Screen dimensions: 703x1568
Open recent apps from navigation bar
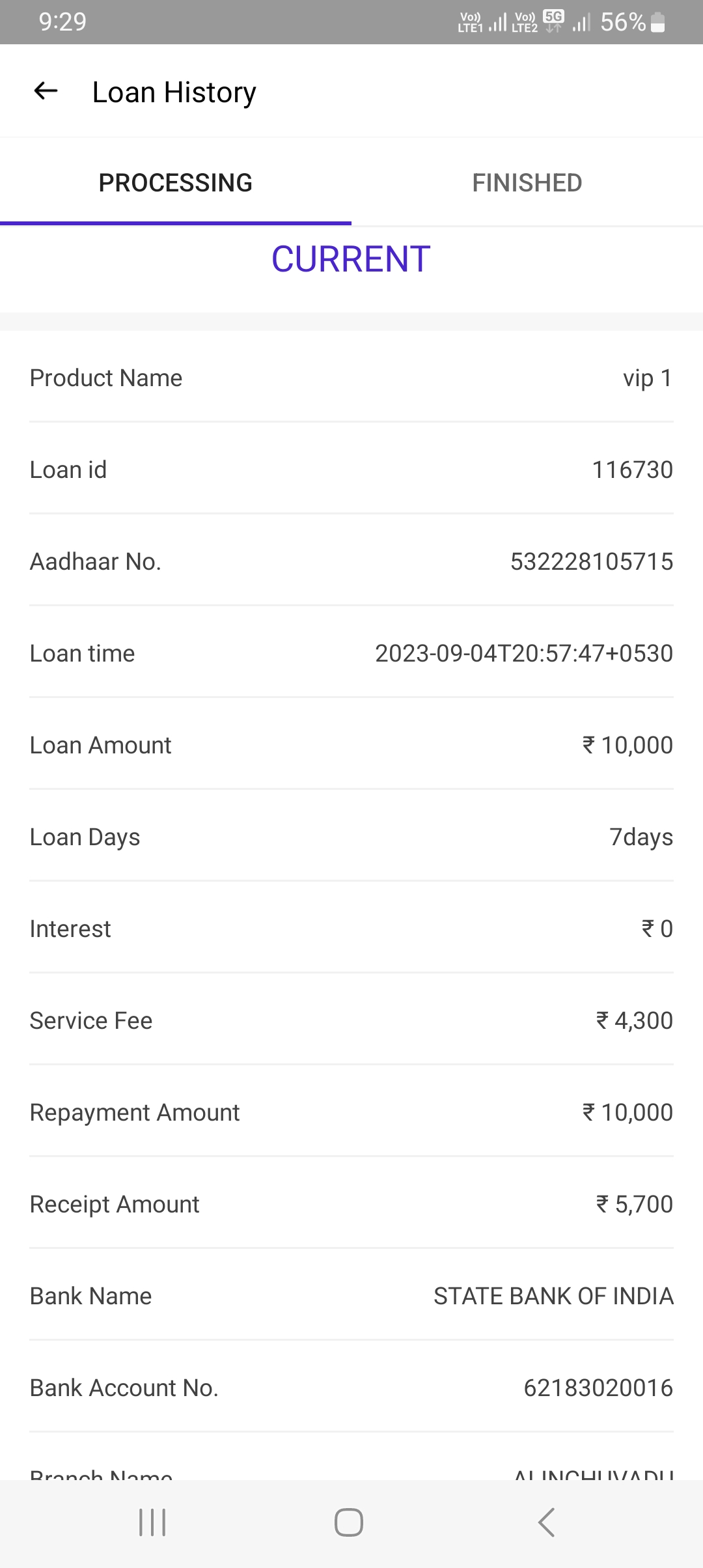point(152,1522)
